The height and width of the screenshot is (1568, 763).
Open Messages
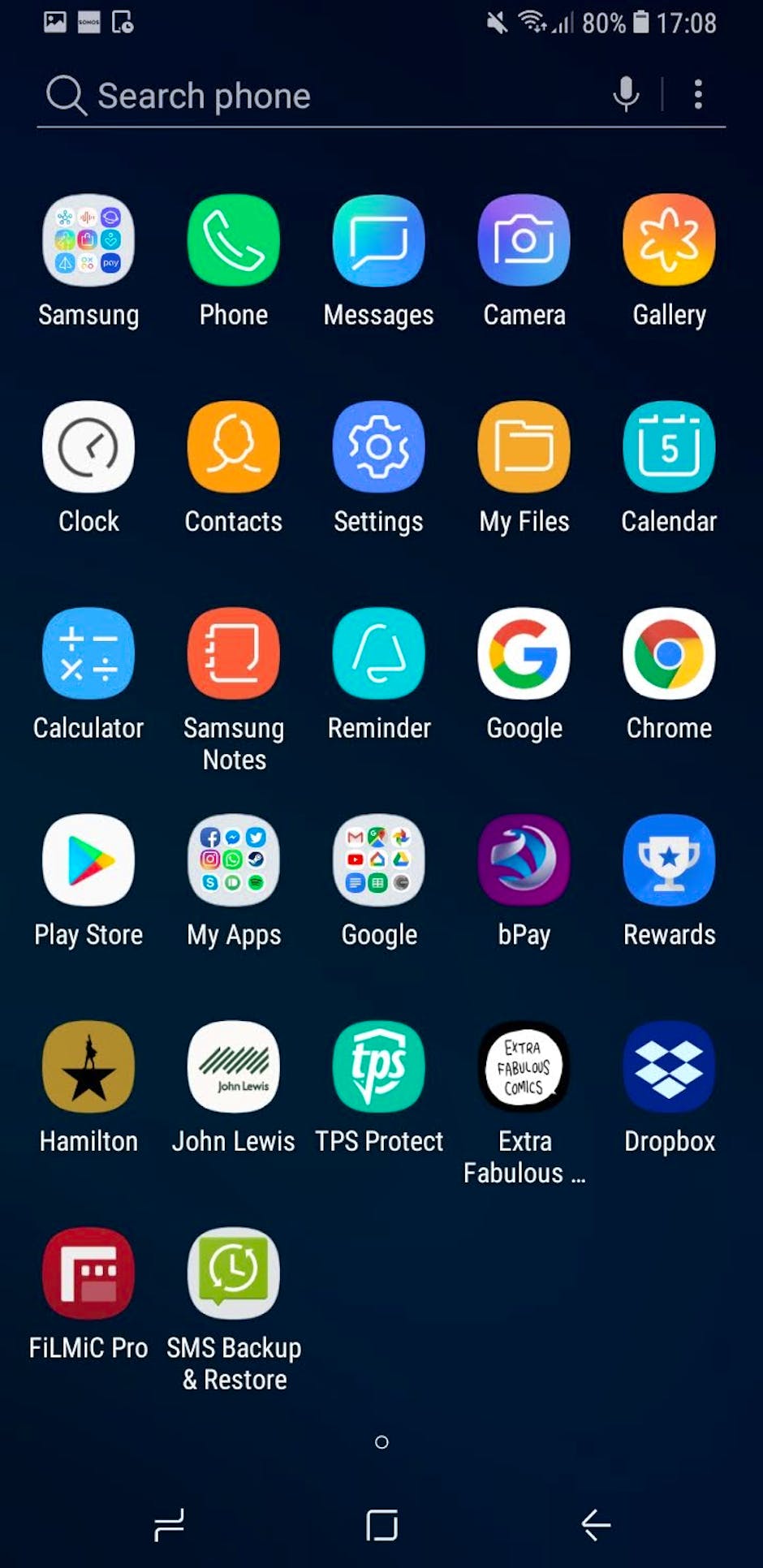click(x=378, y=241)
